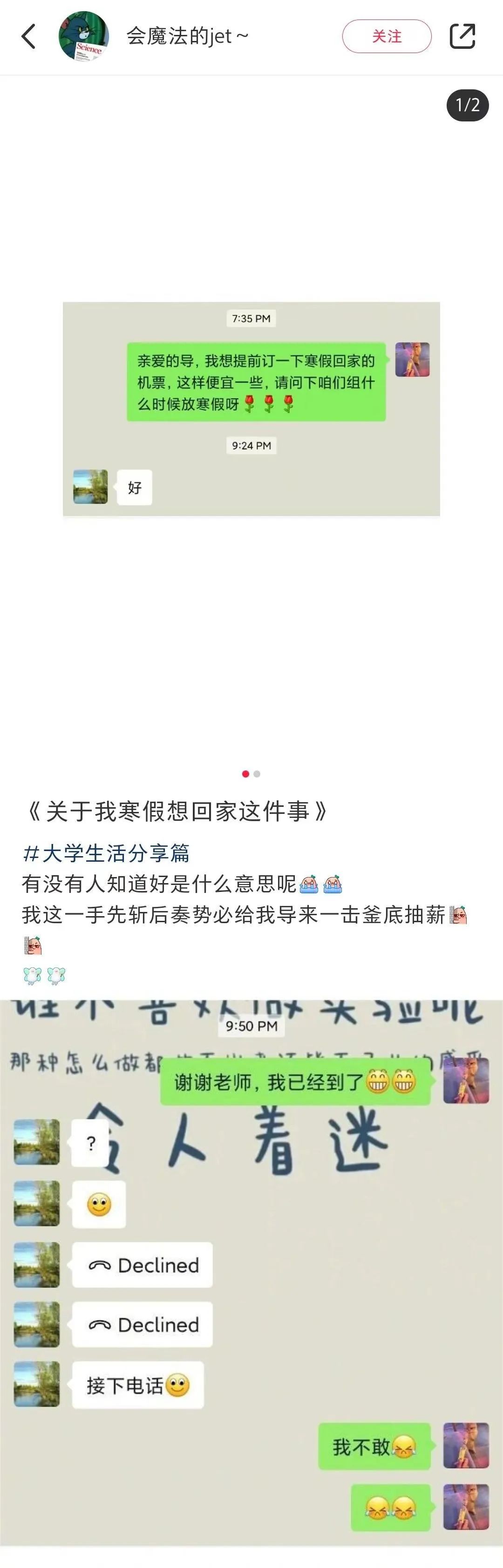Share this post via share icon
The image size is (503, 1568).
(462, 36)
